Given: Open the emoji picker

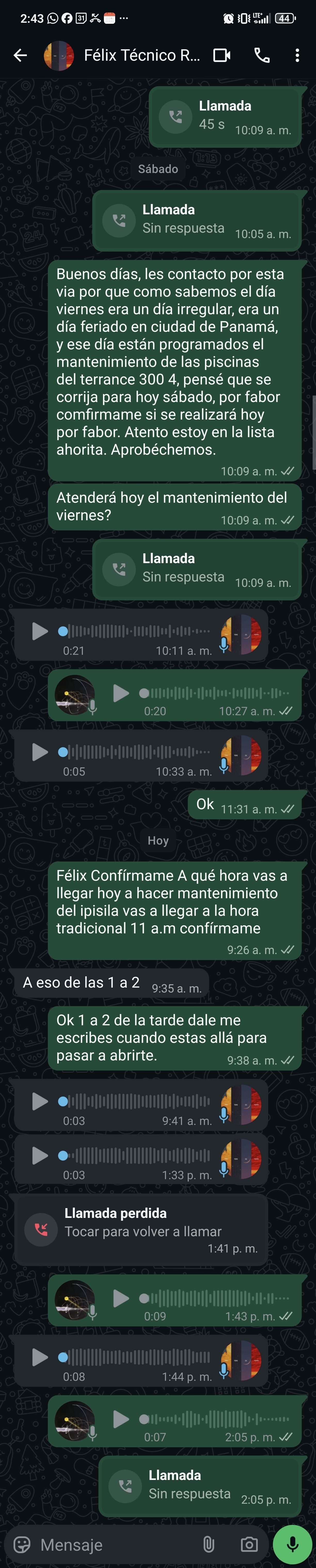Looking at the screenshot, I should pyautogui.click(x=22, y=1544).
